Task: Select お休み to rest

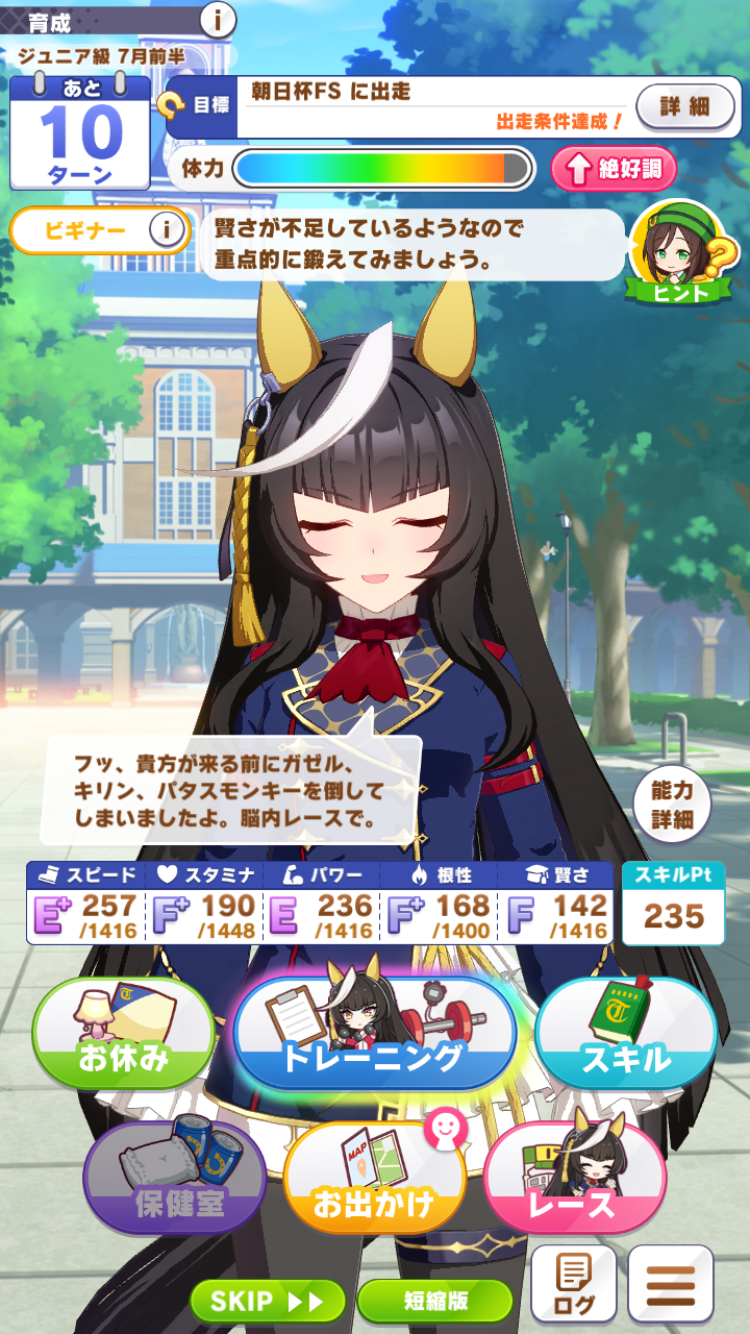Action: pyautogui.click(x=124, y=1034)
